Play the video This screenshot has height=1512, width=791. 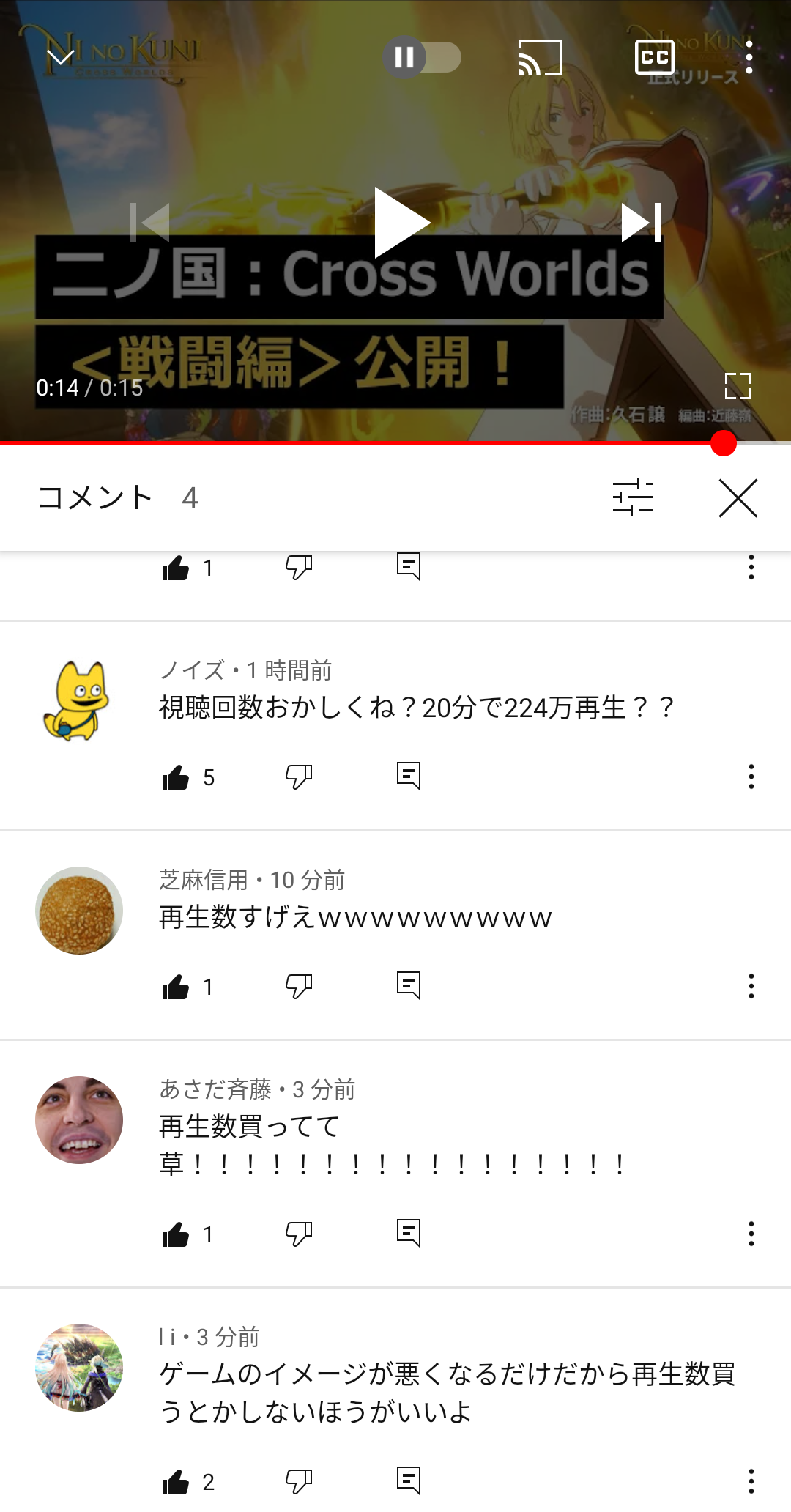click(402, 223)
